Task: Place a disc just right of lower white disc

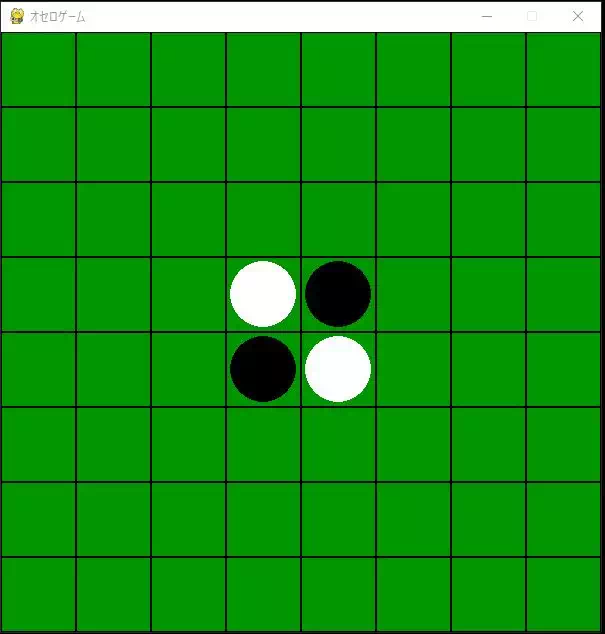Action: [413, 369]
